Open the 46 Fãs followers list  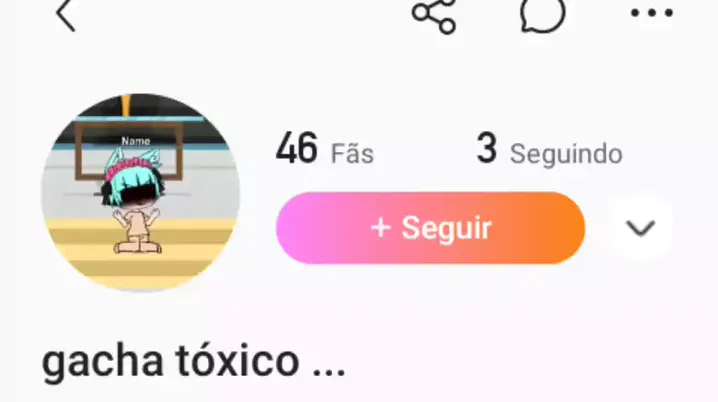point(324,151)
